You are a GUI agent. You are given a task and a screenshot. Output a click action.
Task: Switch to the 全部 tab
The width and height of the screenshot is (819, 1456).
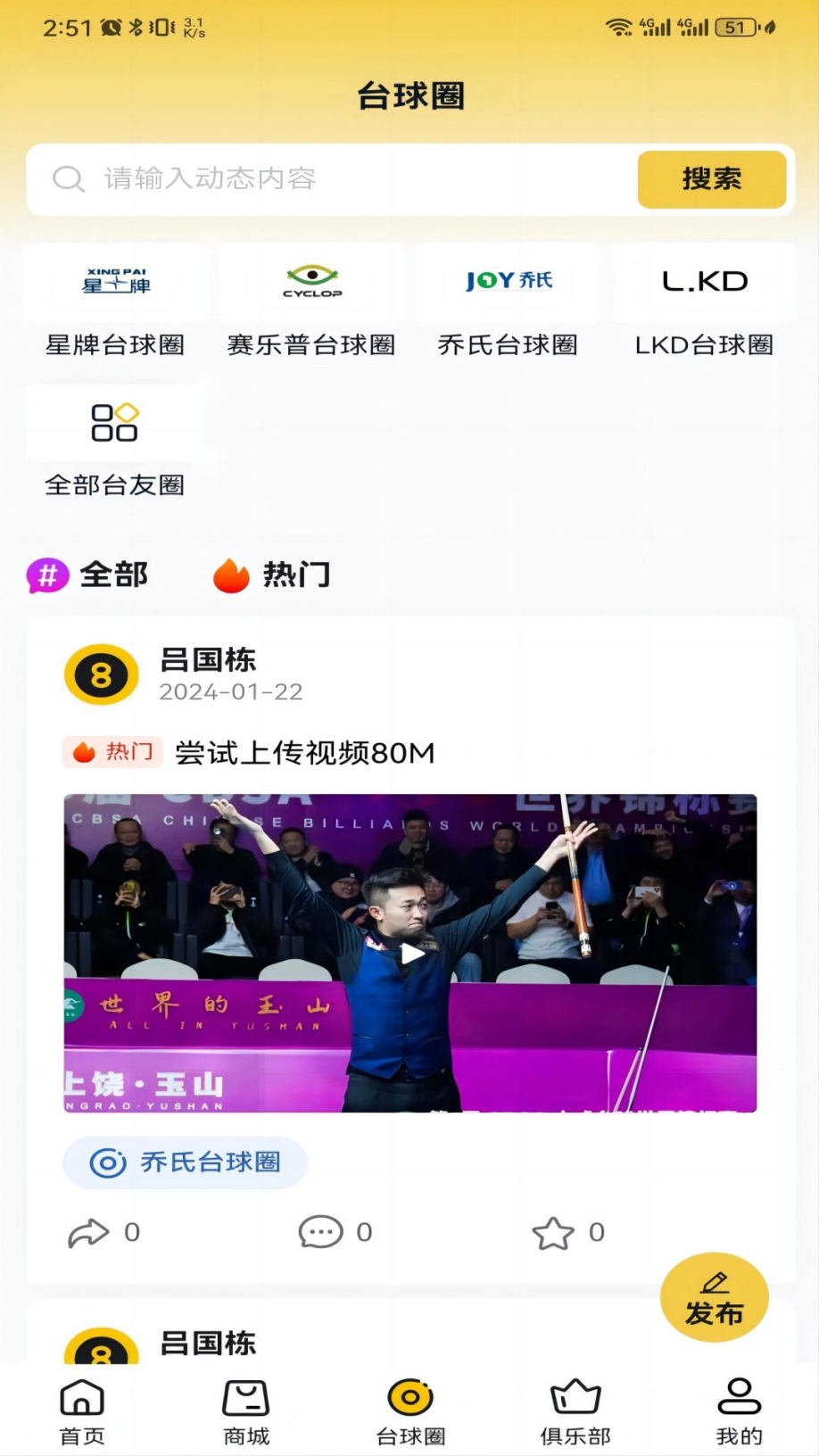click(x=89, y=575)
